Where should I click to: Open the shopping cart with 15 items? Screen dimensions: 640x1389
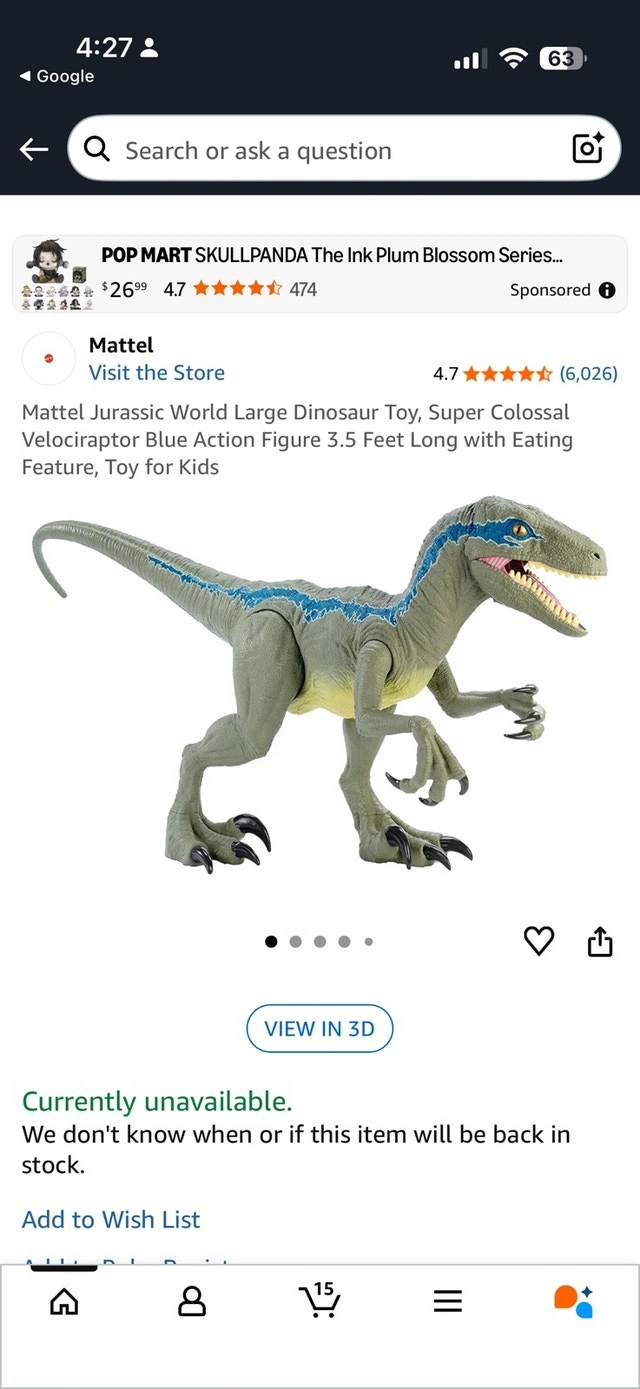pos(320,1299)
